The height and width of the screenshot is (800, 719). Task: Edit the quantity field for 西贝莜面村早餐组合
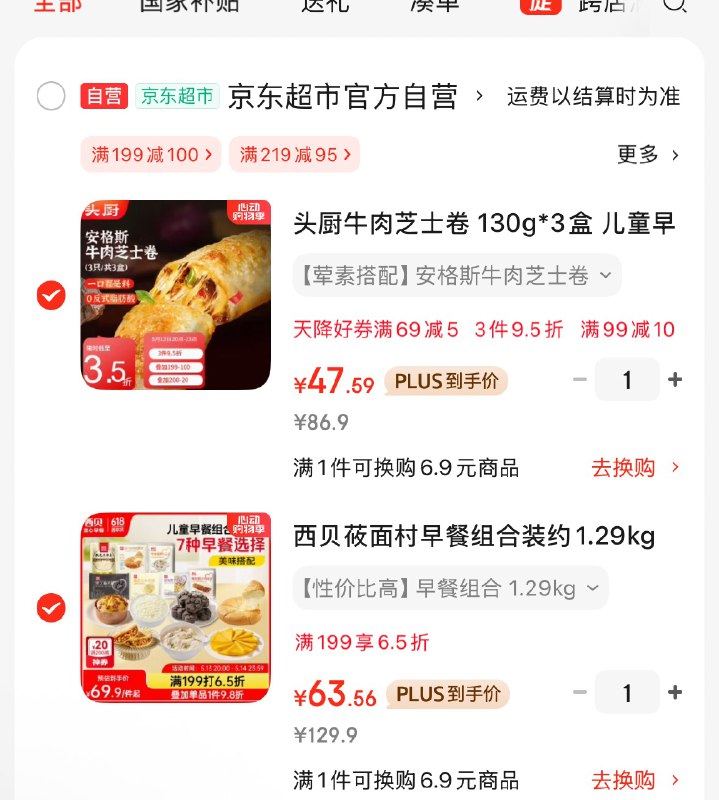(x=627, y=692)
